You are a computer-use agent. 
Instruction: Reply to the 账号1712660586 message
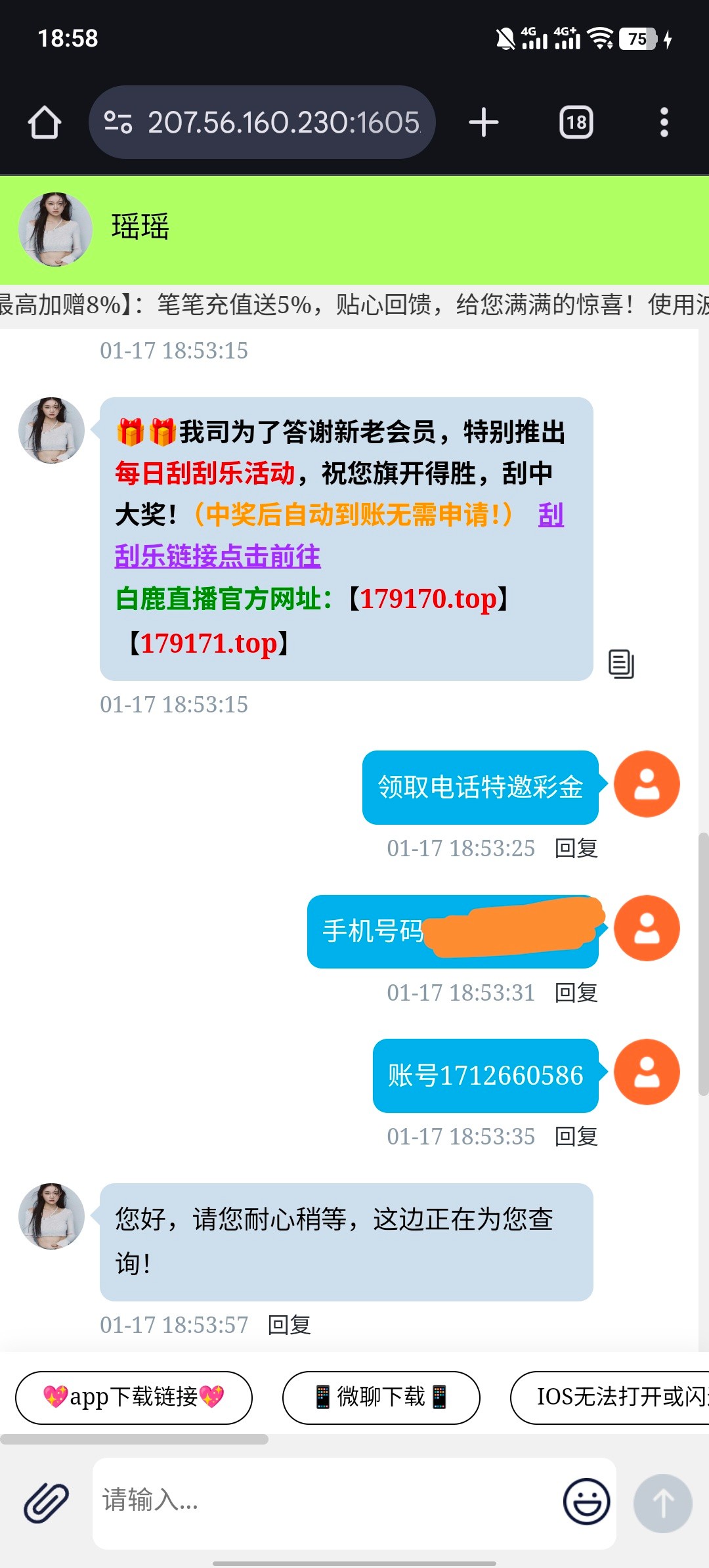(576, 1137)
